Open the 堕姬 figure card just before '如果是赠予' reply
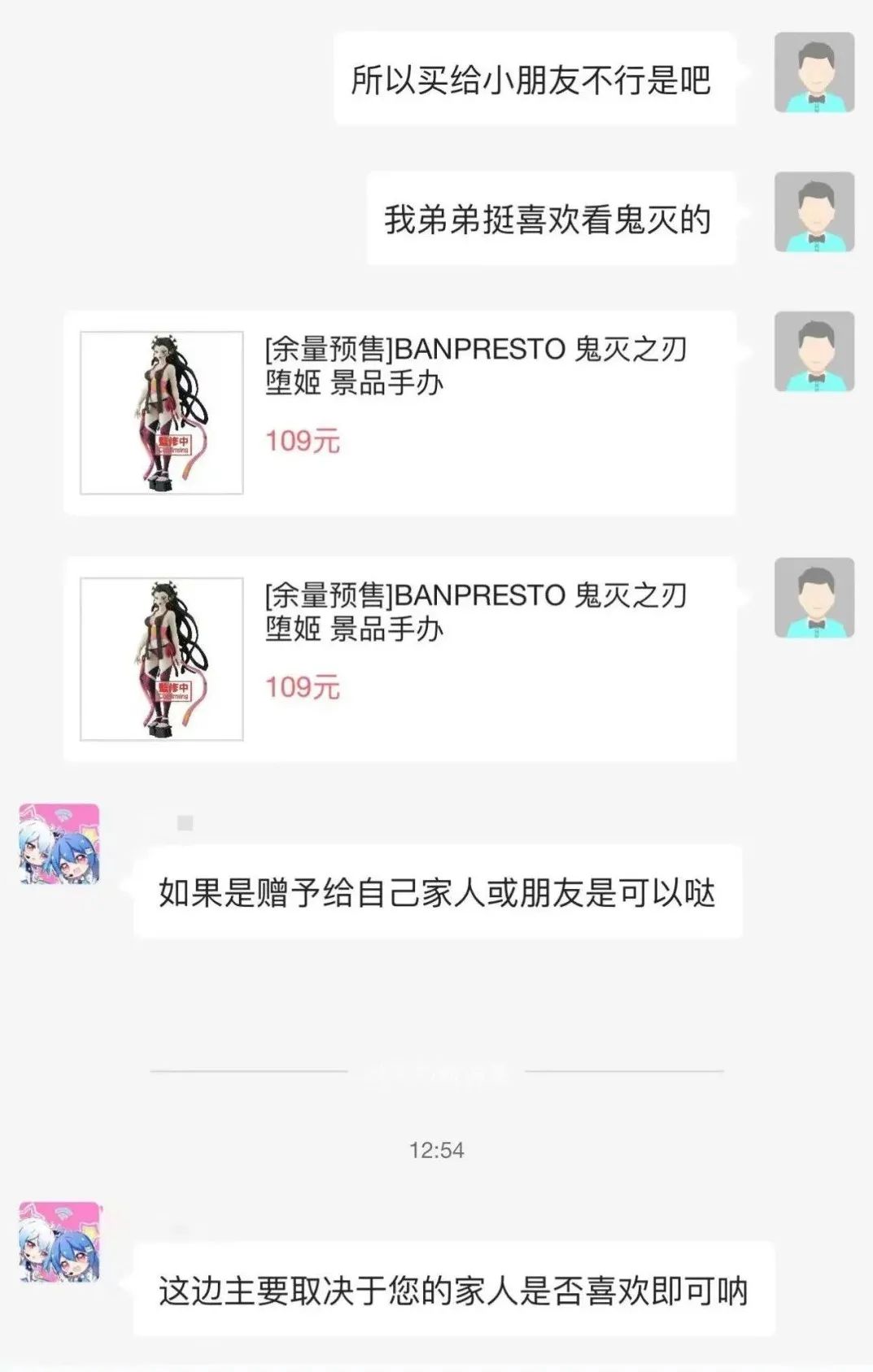Image resolution: width=873 pixels, height=1372 pixels. (x=399, y=659)
